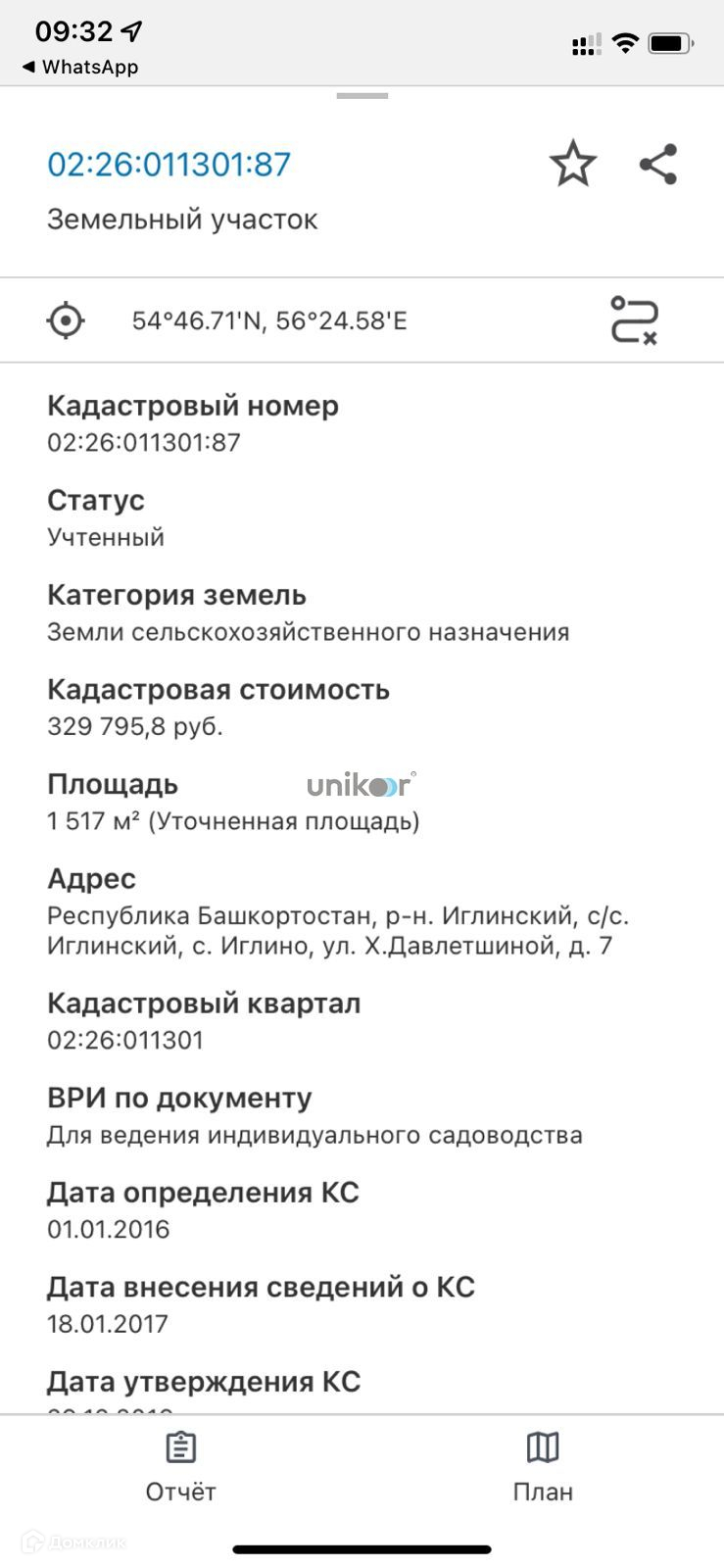The height and width of the screenshot is (1568, 724).
Task: Switch to the План tab
Action: [x=543, y=1467]
